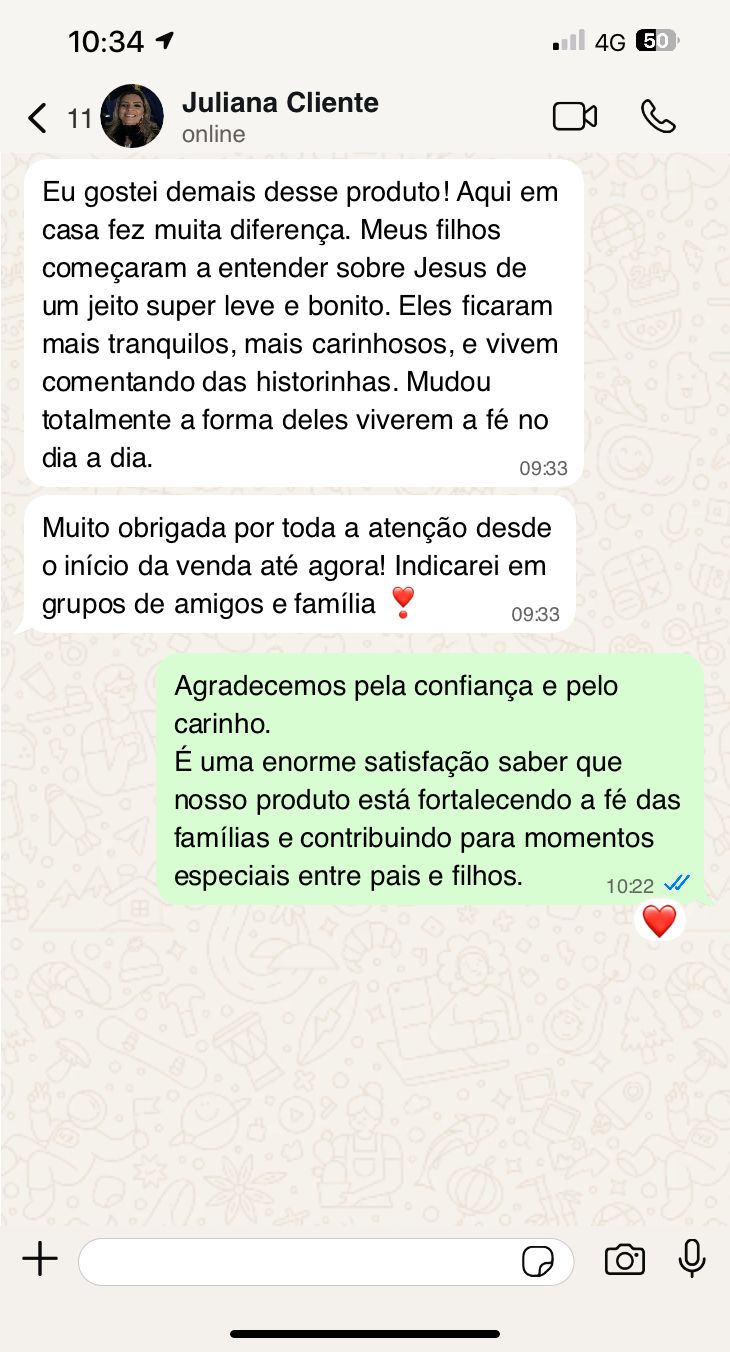The height and width of the screenshot is (1352, 730).
Task: Tap the online status under contact name
Action: point(213,134)
